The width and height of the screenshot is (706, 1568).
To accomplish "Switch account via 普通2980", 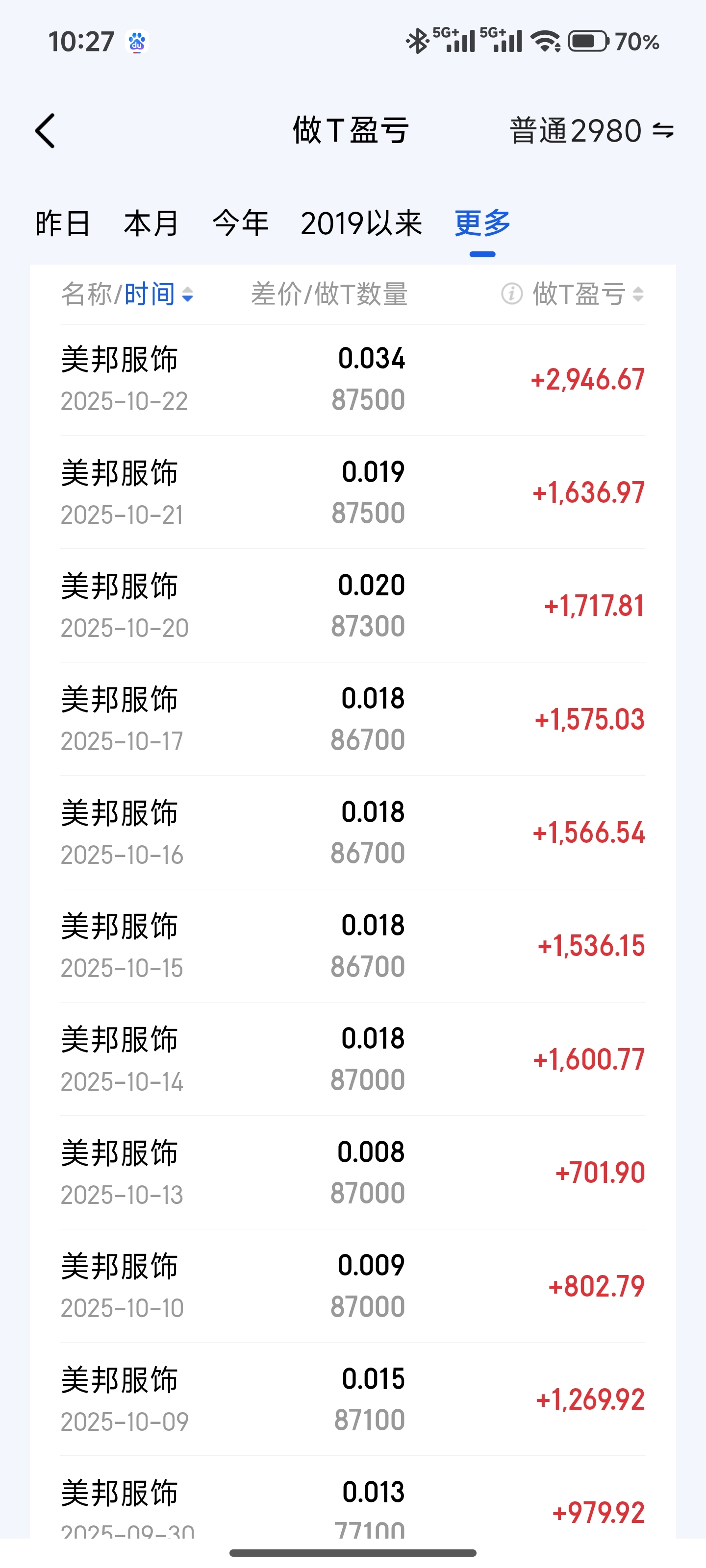I will pos(591,130).
